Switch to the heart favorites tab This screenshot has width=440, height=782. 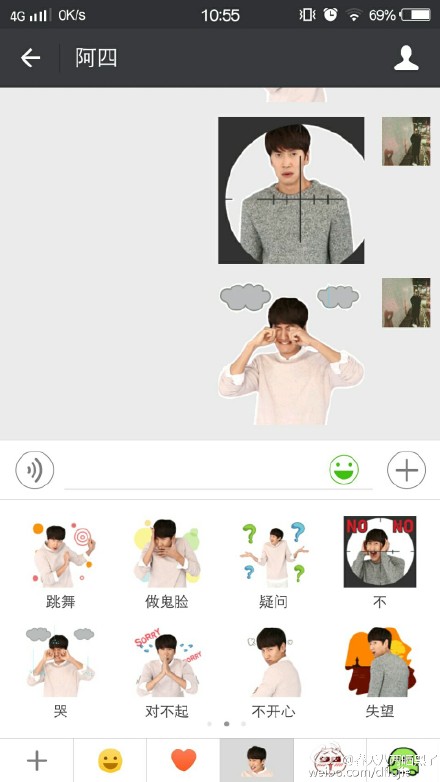[183, 761]
